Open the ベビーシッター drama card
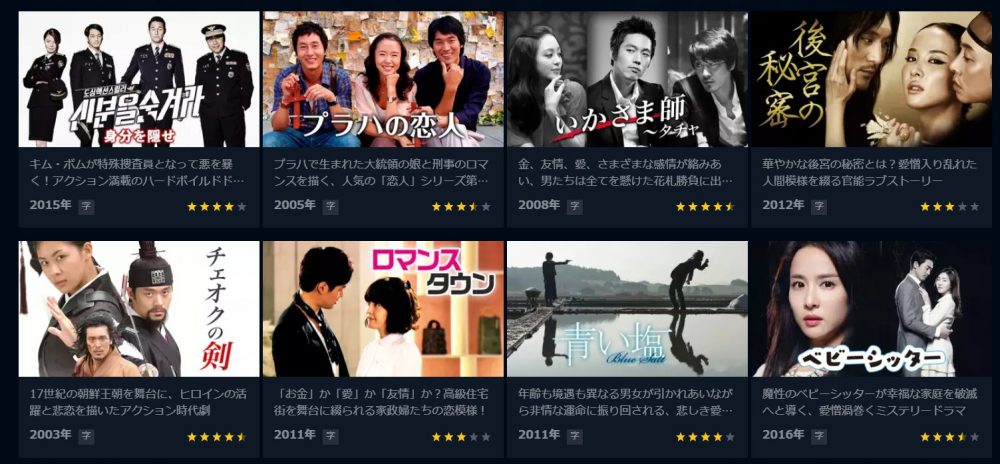The width and height of the screenshot is (1000, 464). 871,309
